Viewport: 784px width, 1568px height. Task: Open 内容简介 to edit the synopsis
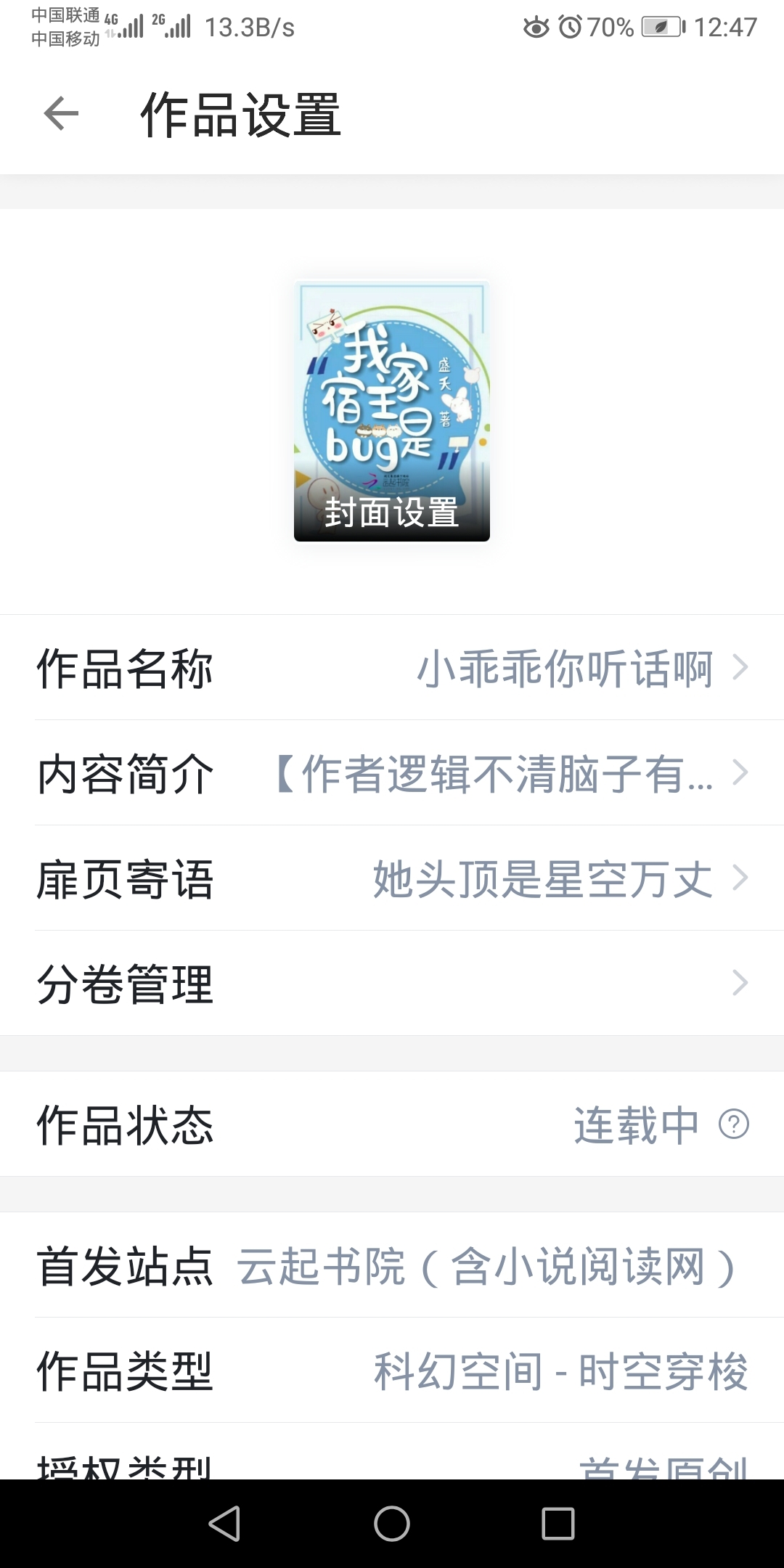[392, 773]
